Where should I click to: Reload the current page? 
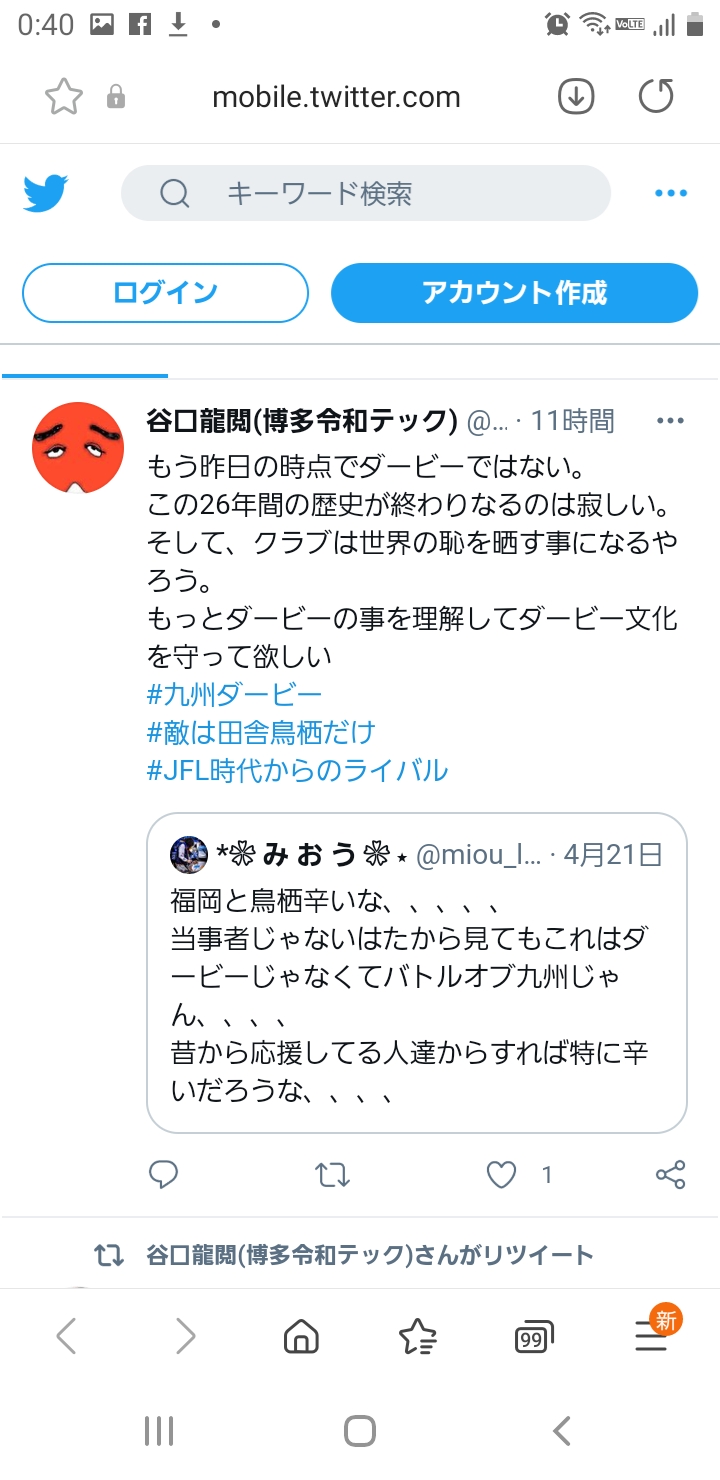(x=656, y=97)
